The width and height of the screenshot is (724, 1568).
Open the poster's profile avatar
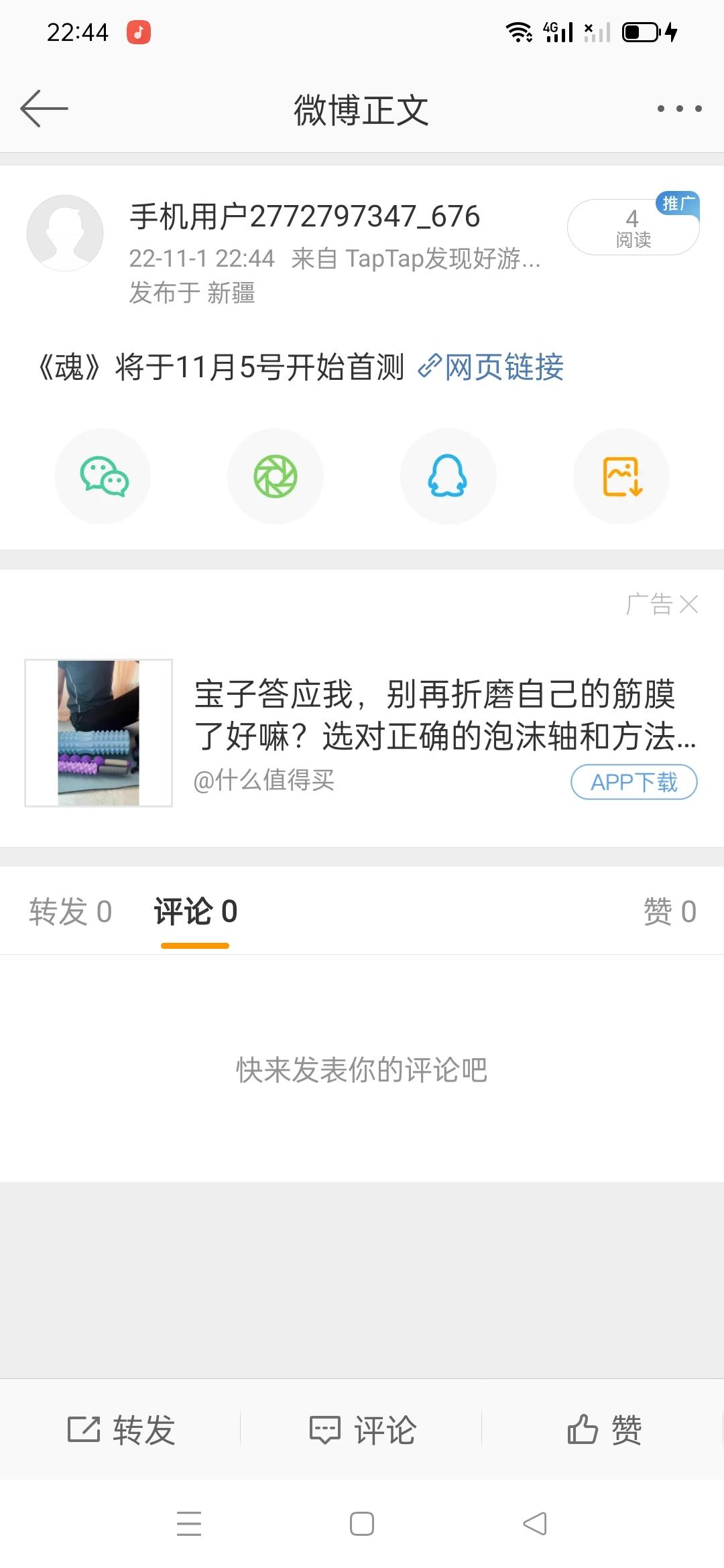(x=65, y=233)
